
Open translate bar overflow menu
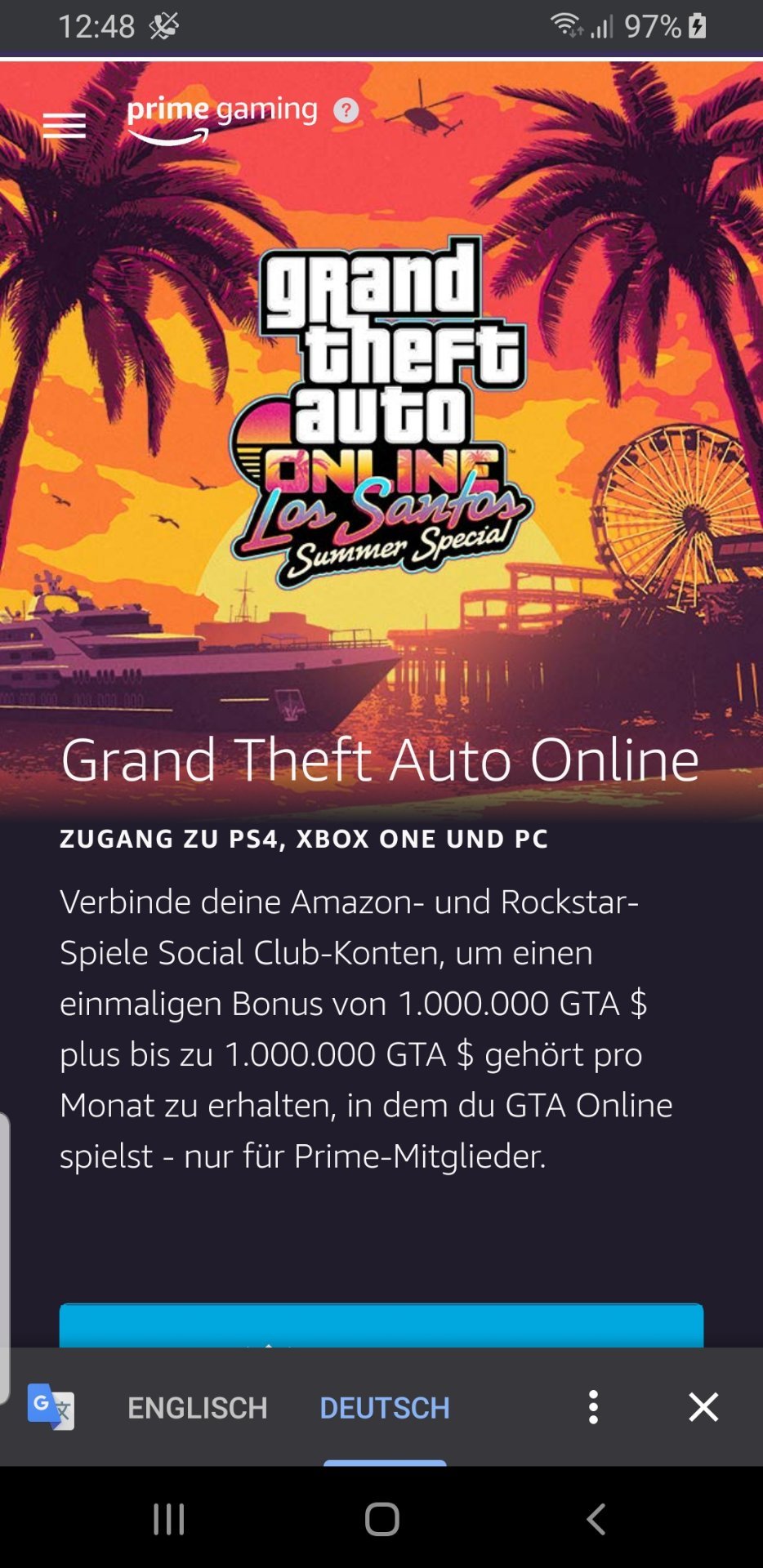(x=594, y=1407)
